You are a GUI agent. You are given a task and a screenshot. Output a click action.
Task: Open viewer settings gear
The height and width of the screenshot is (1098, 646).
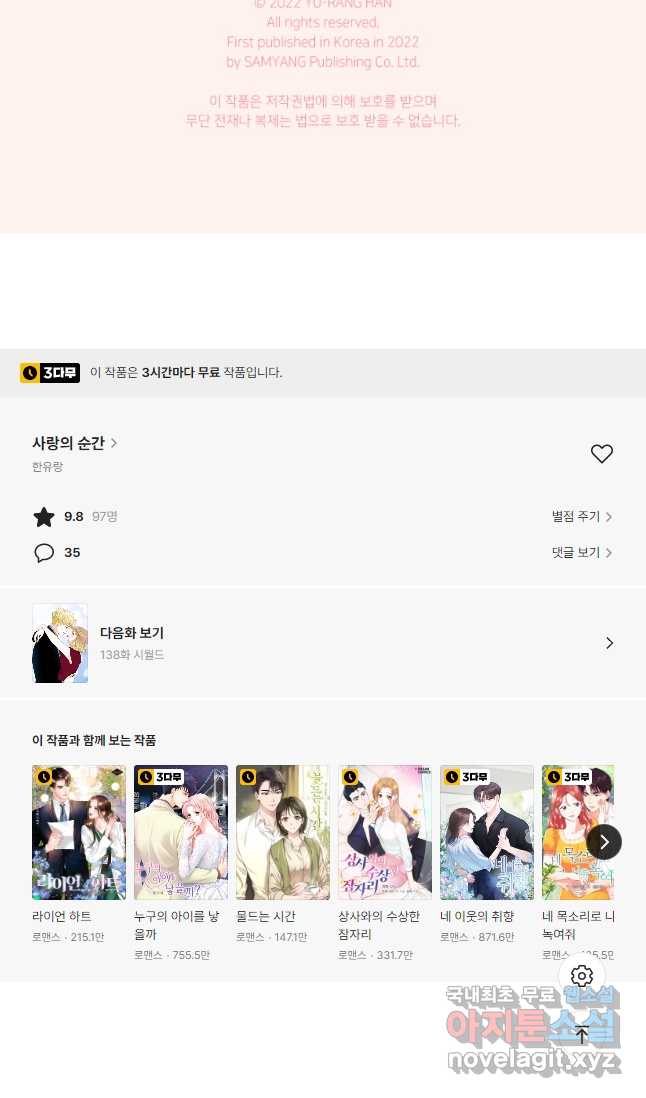click(x=582, y=976)
